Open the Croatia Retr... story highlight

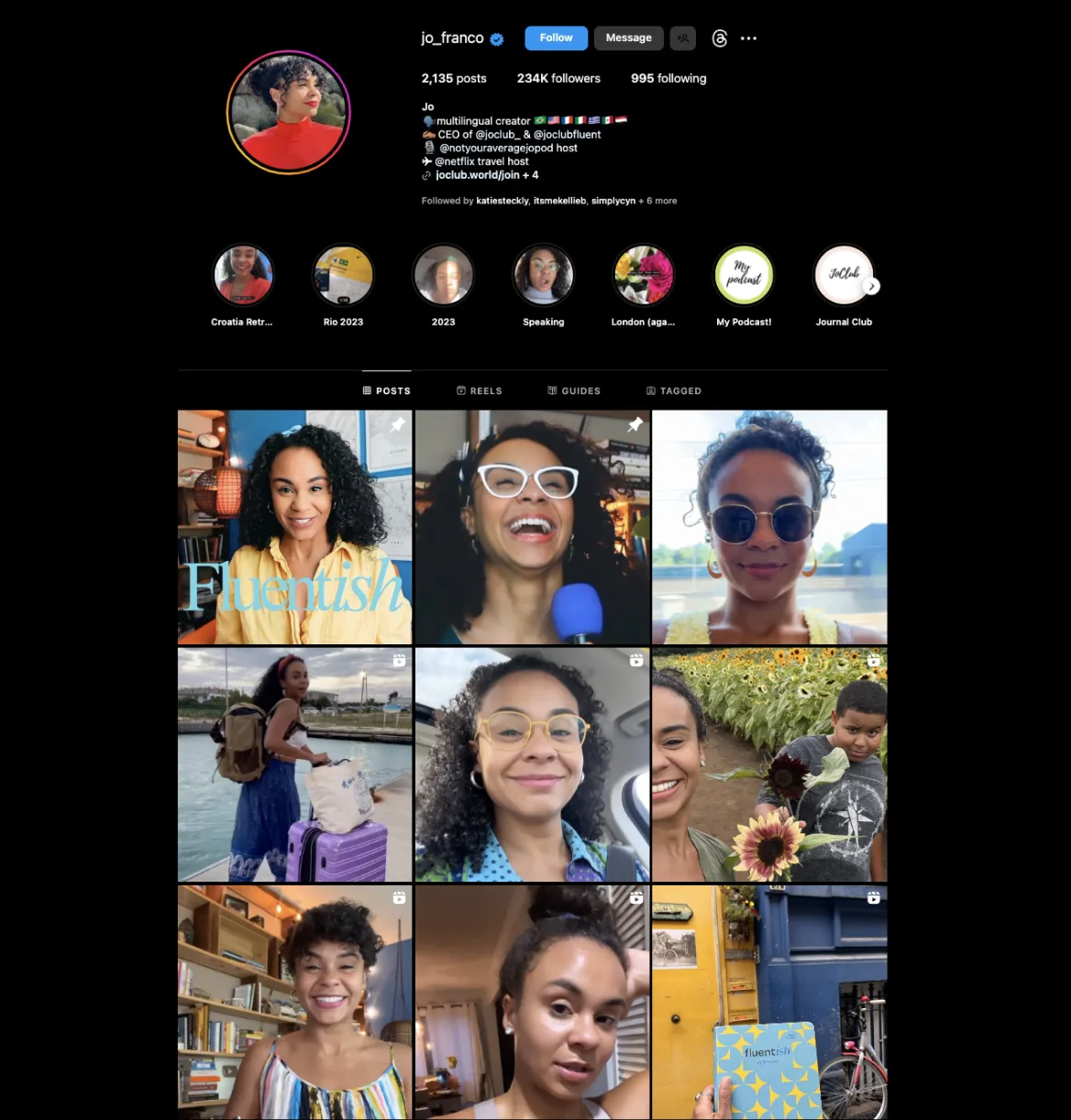coord(243,275)
